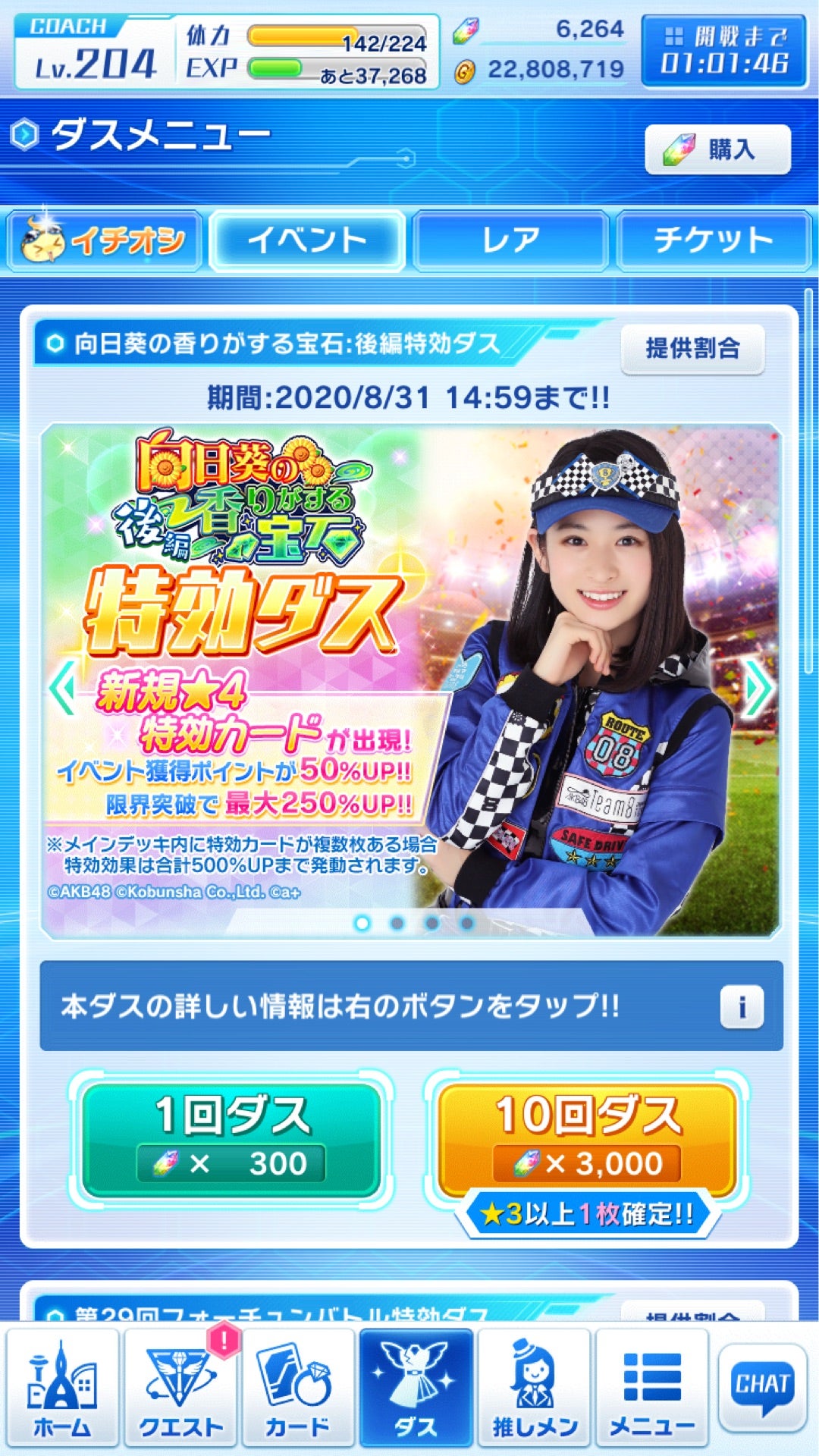Switch to the イベント tab
This screenshot has height=1456, width=819.
(x=307, y=241)
